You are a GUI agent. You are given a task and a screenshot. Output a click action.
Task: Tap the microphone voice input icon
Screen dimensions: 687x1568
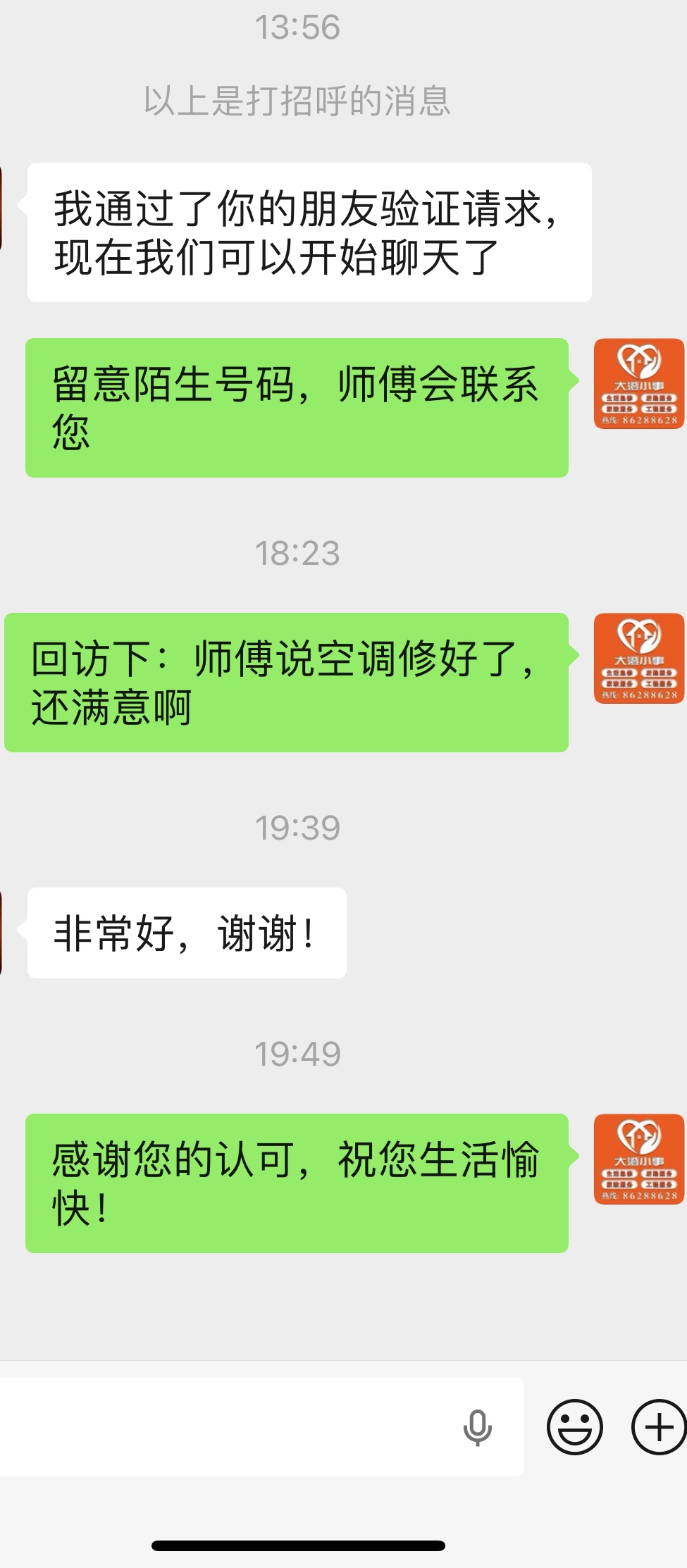[477, 1428]
